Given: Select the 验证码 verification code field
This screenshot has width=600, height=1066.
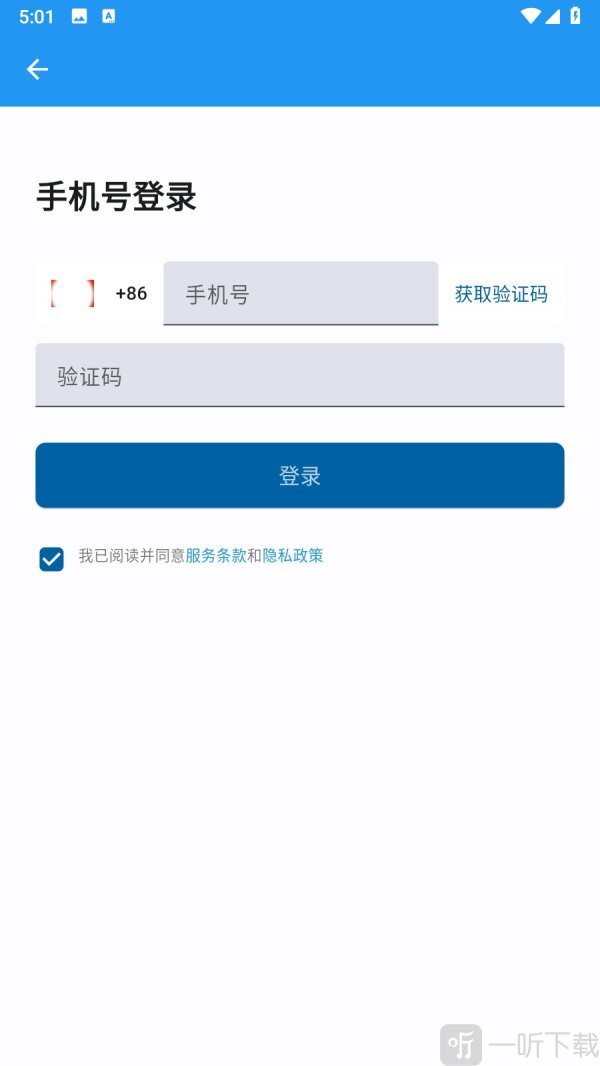Looking at the screenshot, I should click(x=300, y=376).
